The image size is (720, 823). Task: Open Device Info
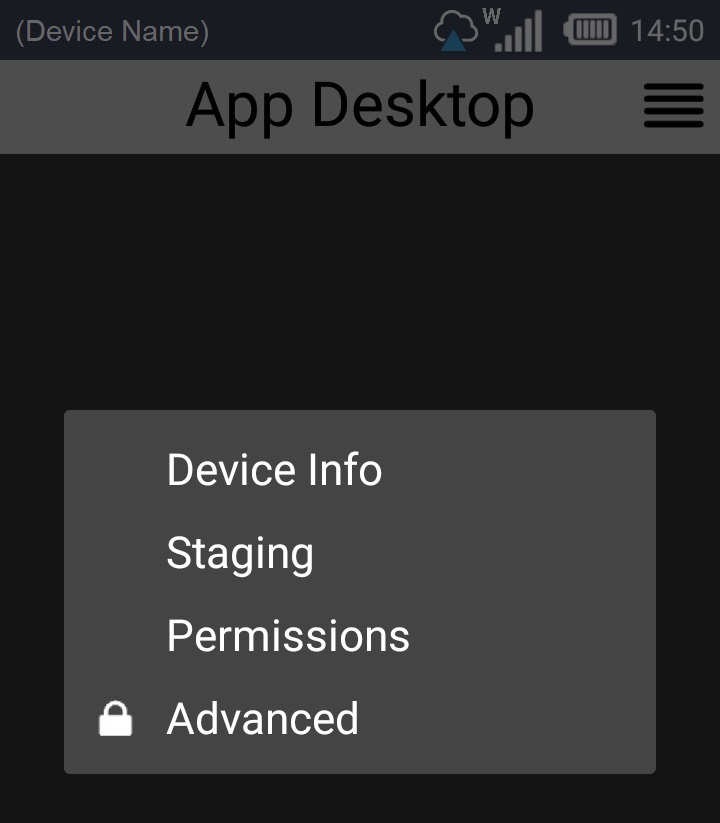click(x=274, y=470)
